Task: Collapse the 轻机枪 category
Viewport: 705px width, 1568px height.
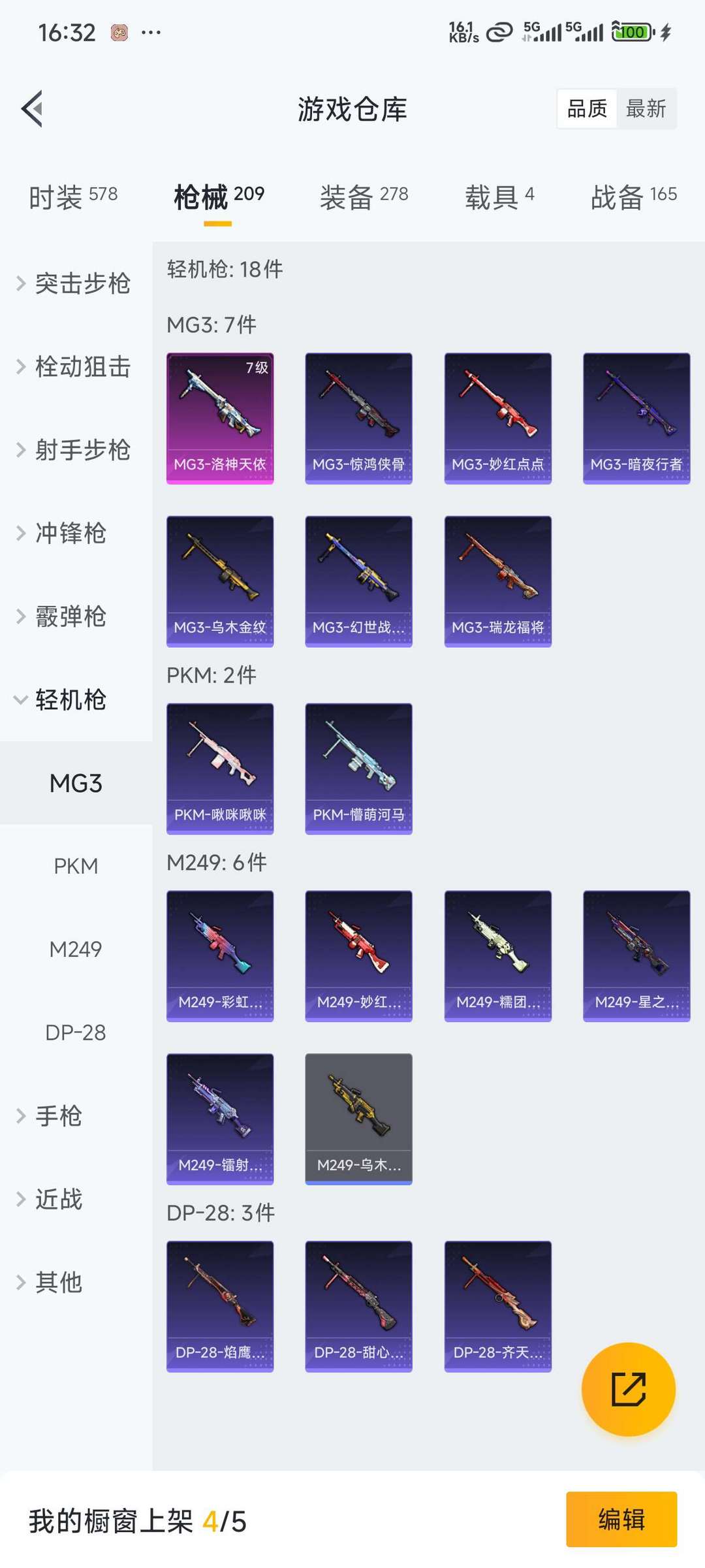Action: pos(75,699)
